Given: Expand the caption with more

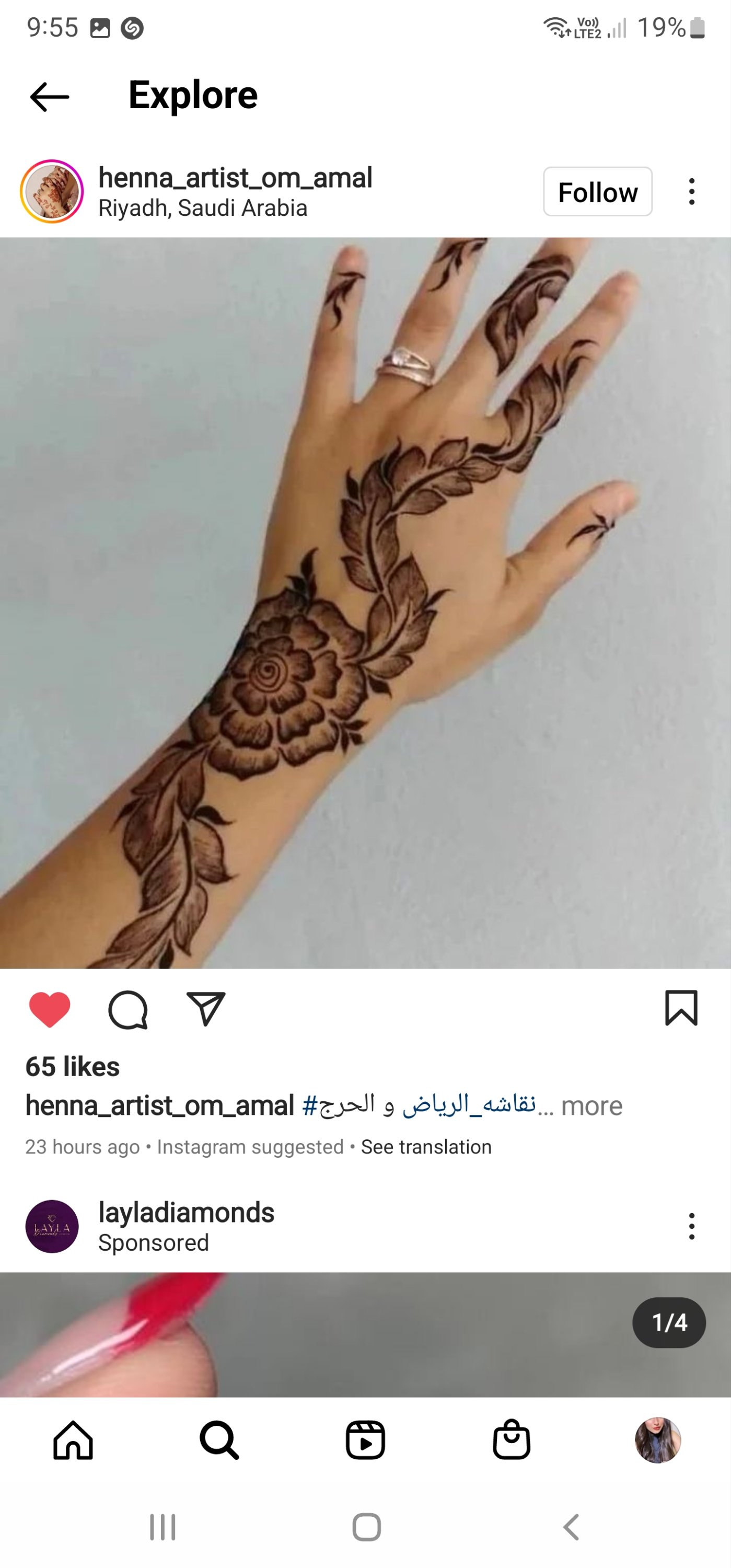Looking at the screenshot, I should coord(591,1106).
